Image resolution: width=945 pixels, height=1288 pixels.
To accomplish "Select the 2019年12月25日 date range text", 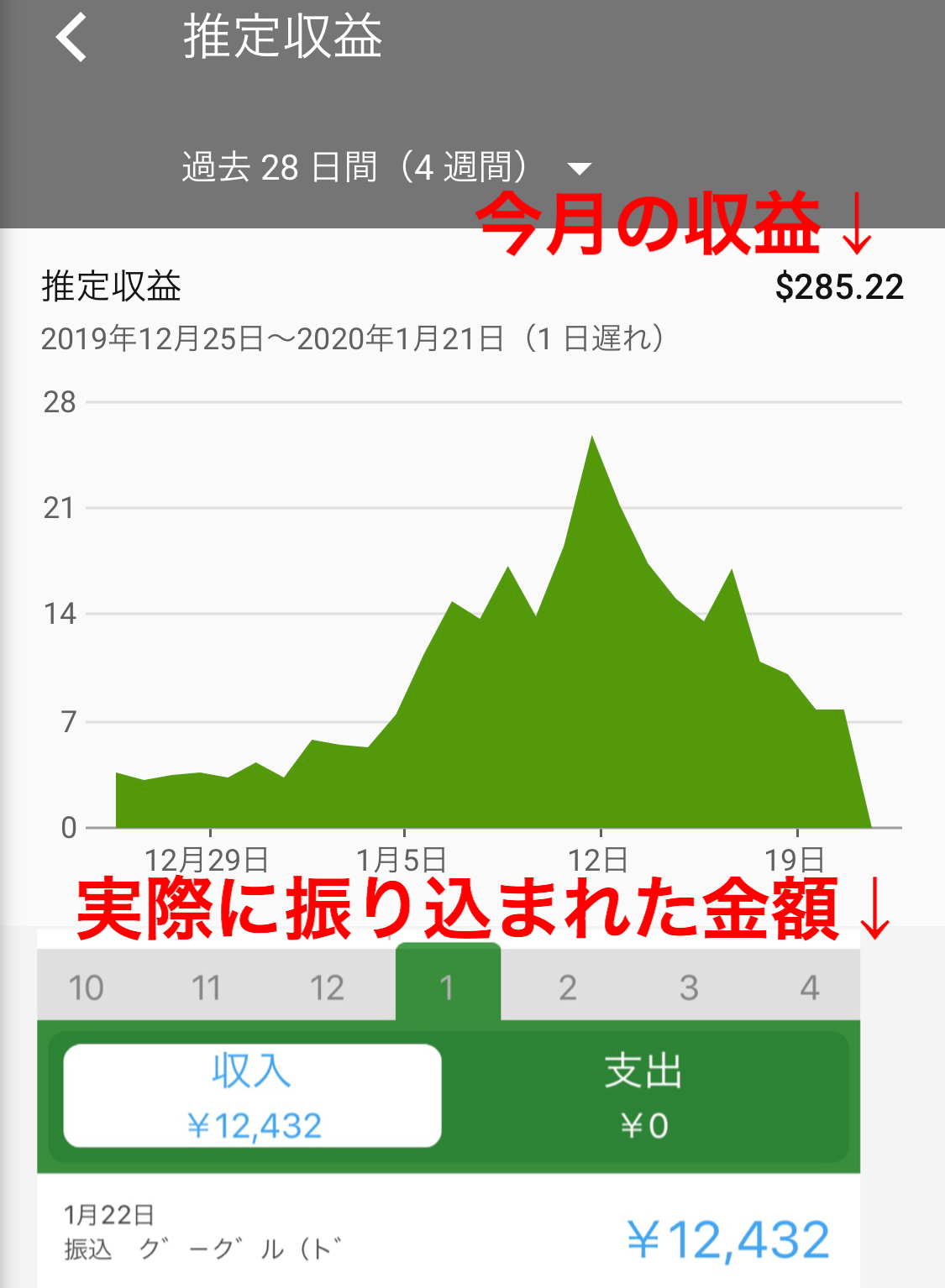I will 353,338.
